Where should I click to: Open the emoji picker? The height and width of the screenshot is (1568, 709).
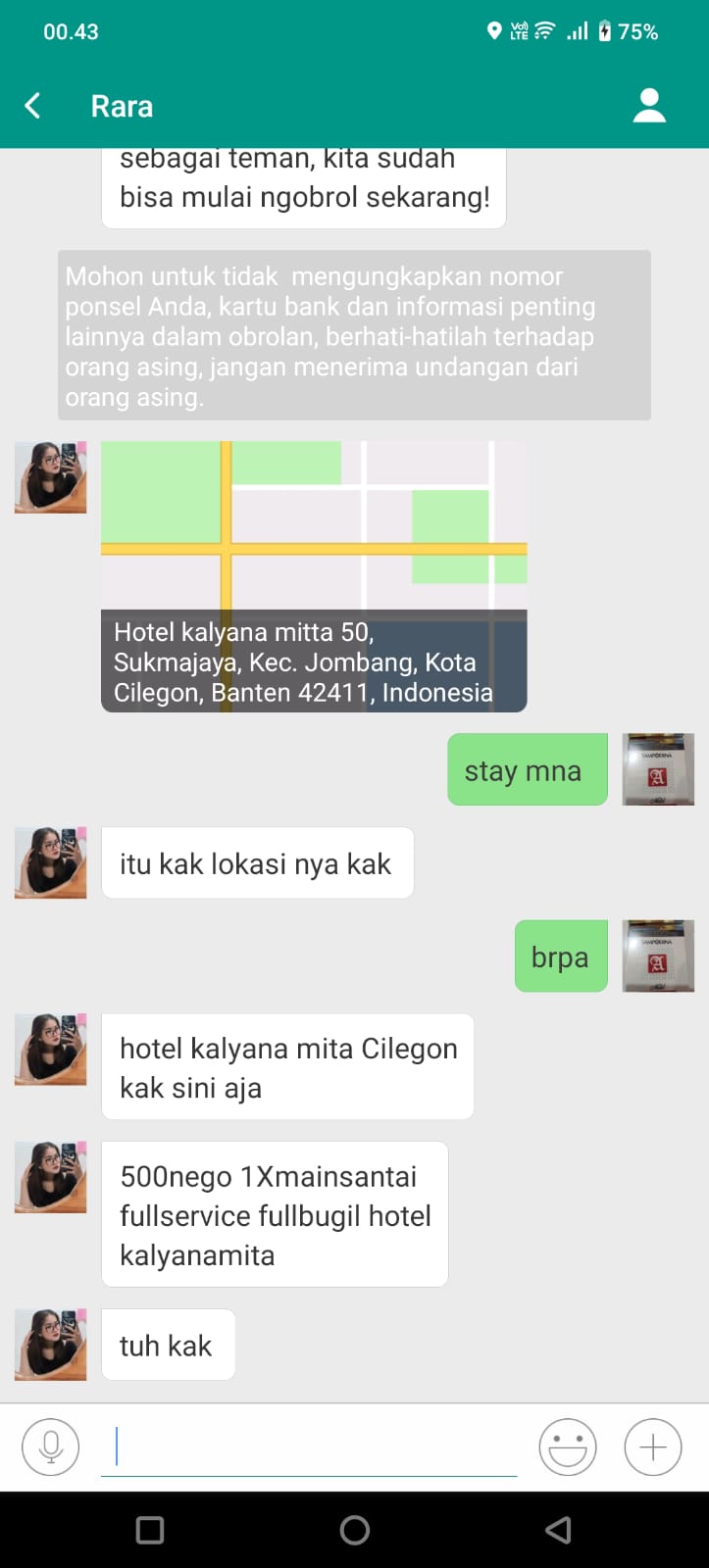tap(567, 1446)
